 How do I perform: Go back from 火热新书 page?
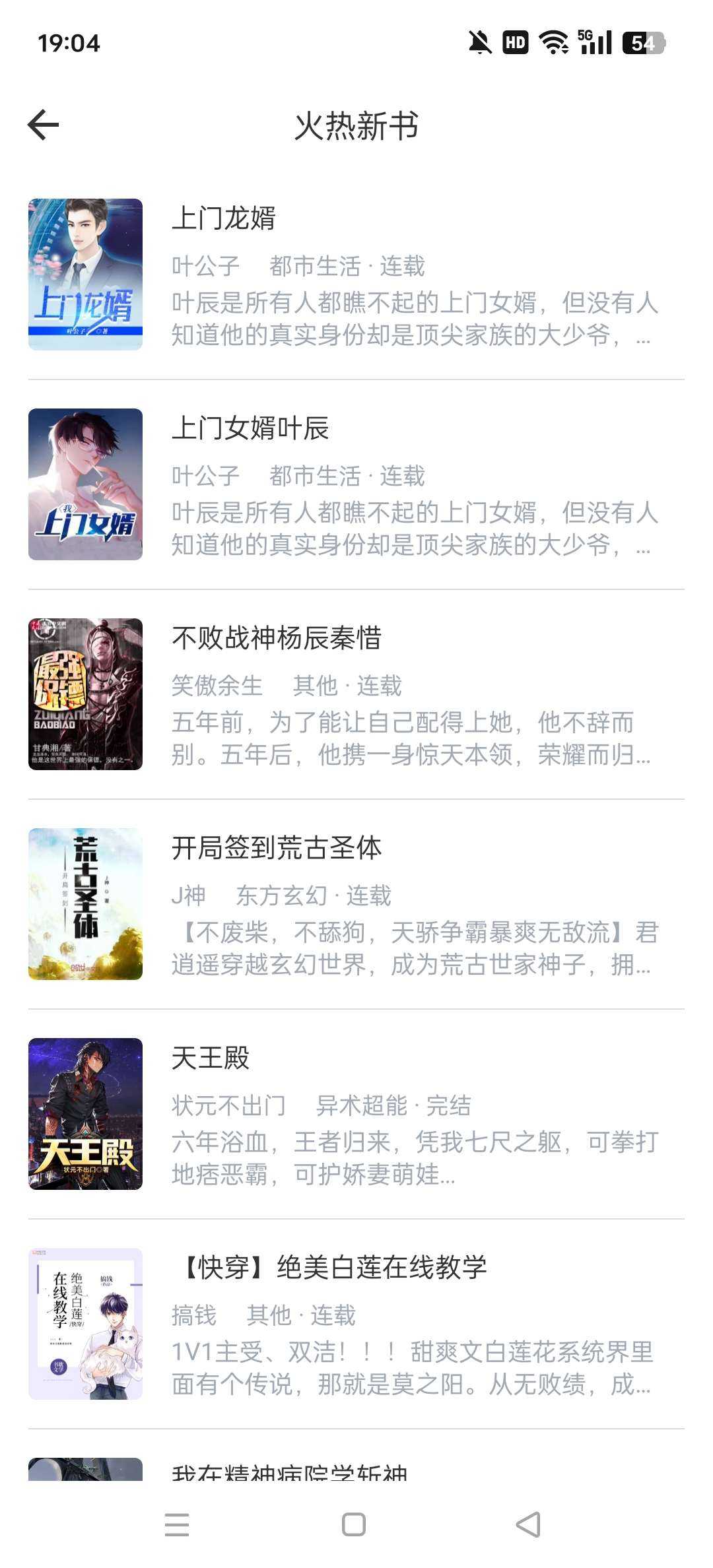pos(44,125)
